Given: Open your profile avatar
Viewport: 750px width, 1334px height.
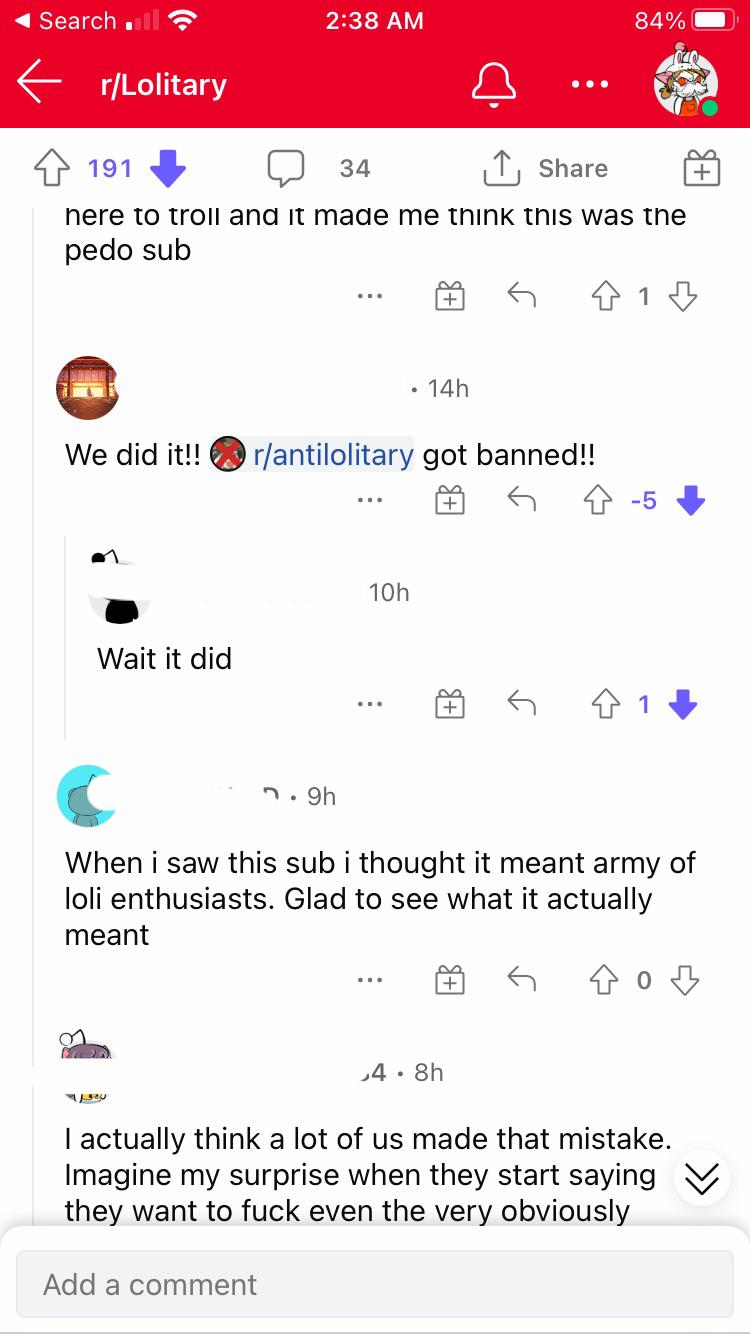Looking at the screenshot, I should (x=685, y=84).
